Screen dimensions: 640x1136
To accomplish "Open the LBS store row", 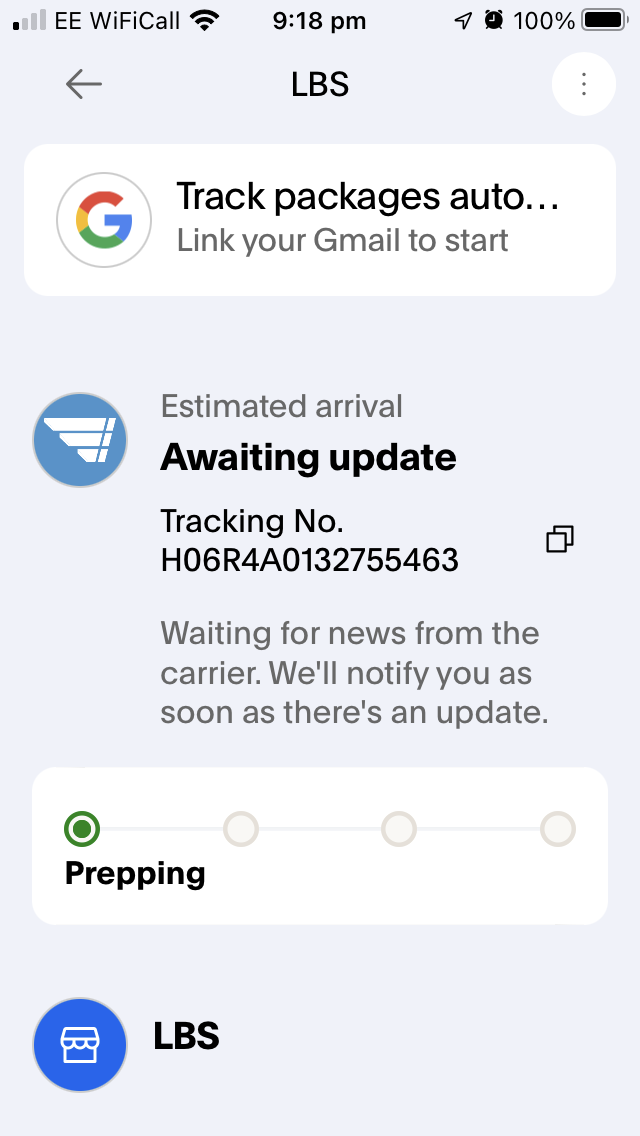I will pyautogui.click(x=320, y=1044).
